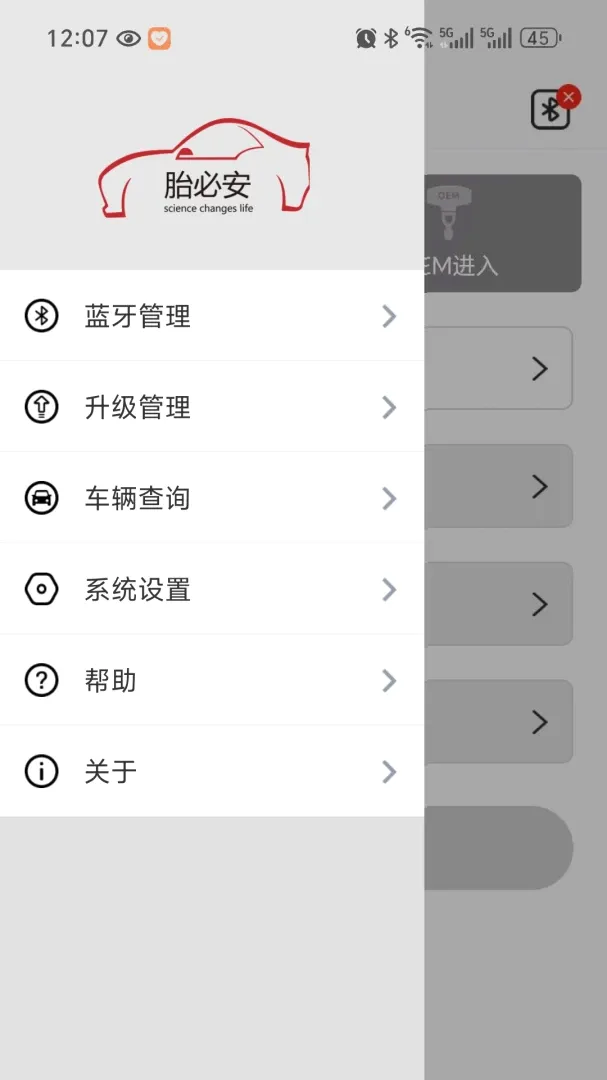Open 系统设置 system settings
Screen dimensions: 607x1080
click(212, 590)
